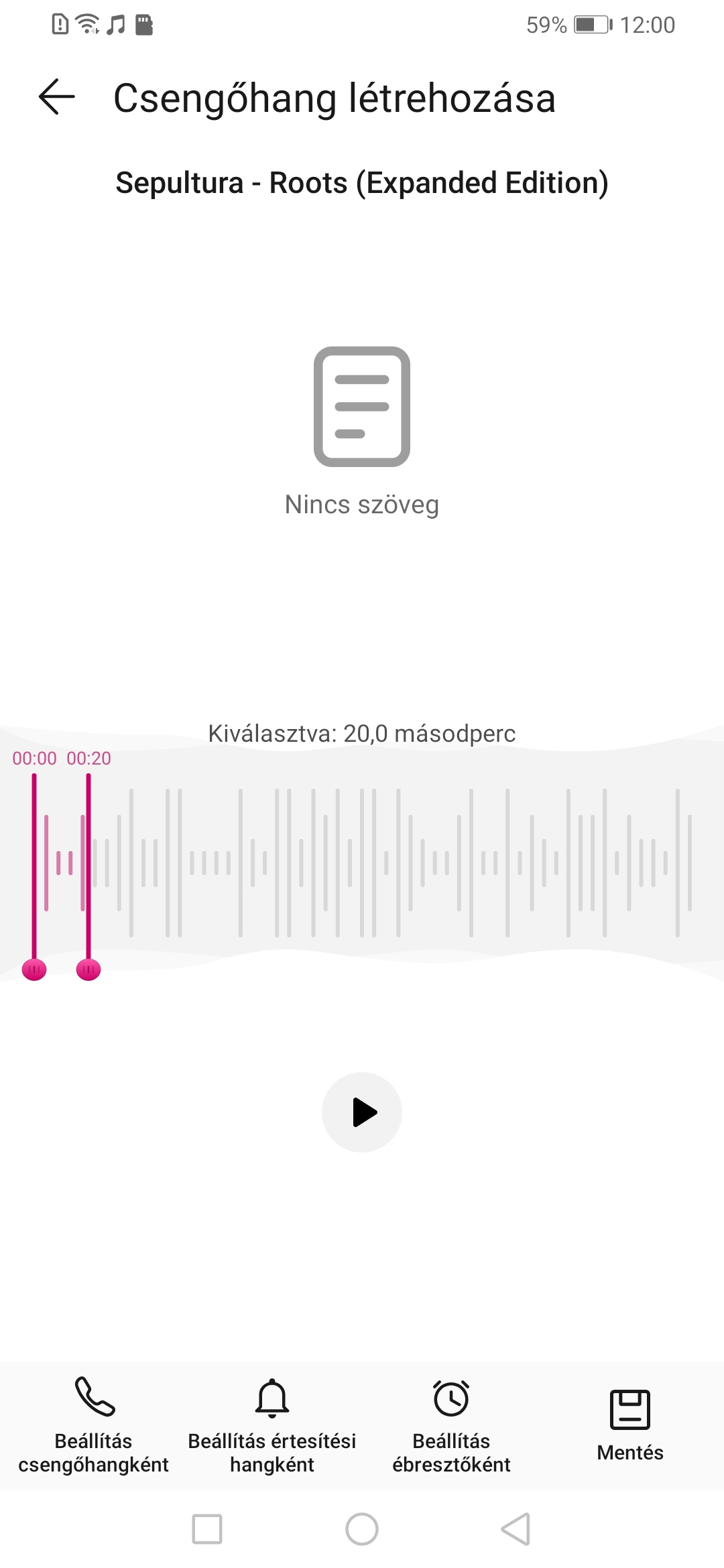Go to the home screen
This screenshot has height=1568, width=724.
[x=362, y=1529]
